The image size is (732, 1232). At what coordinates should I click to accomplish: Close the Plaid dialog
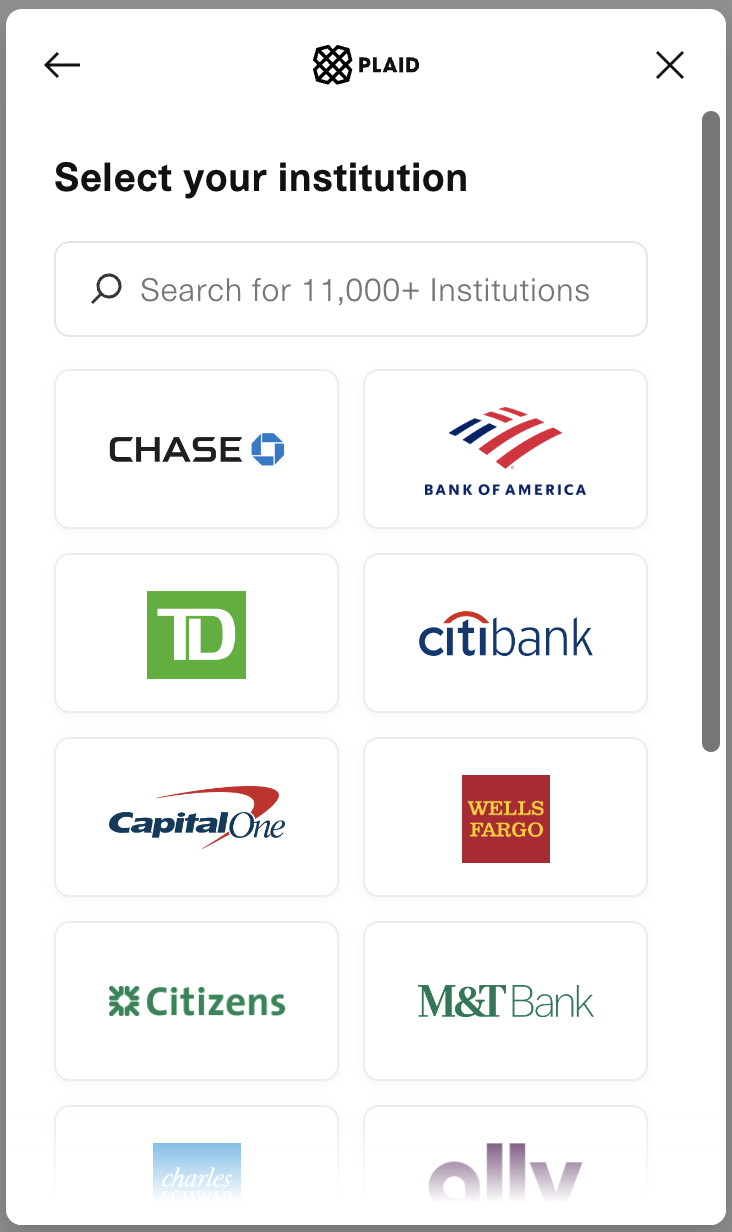coord(669,65)
